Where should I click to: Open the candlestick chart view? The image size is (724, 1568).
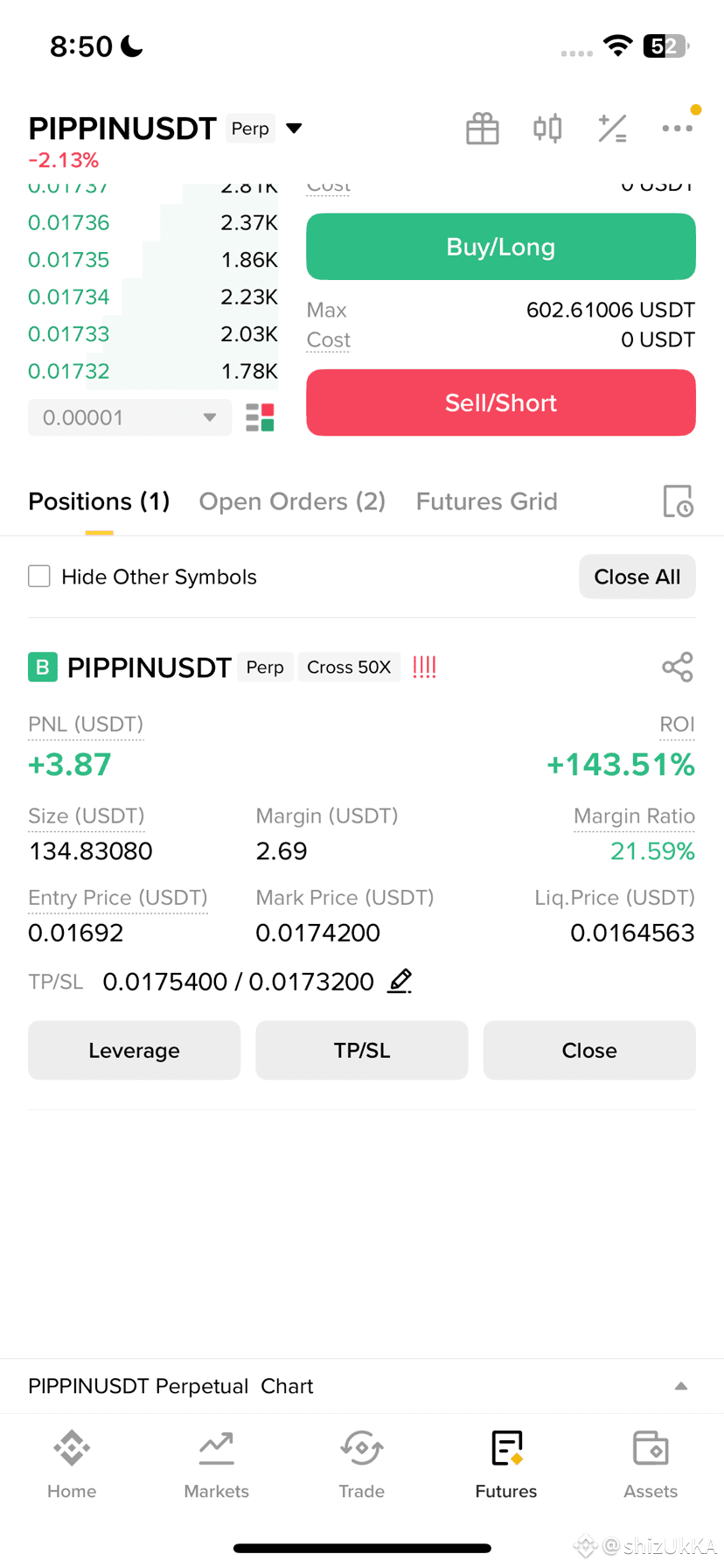[547, 129]
